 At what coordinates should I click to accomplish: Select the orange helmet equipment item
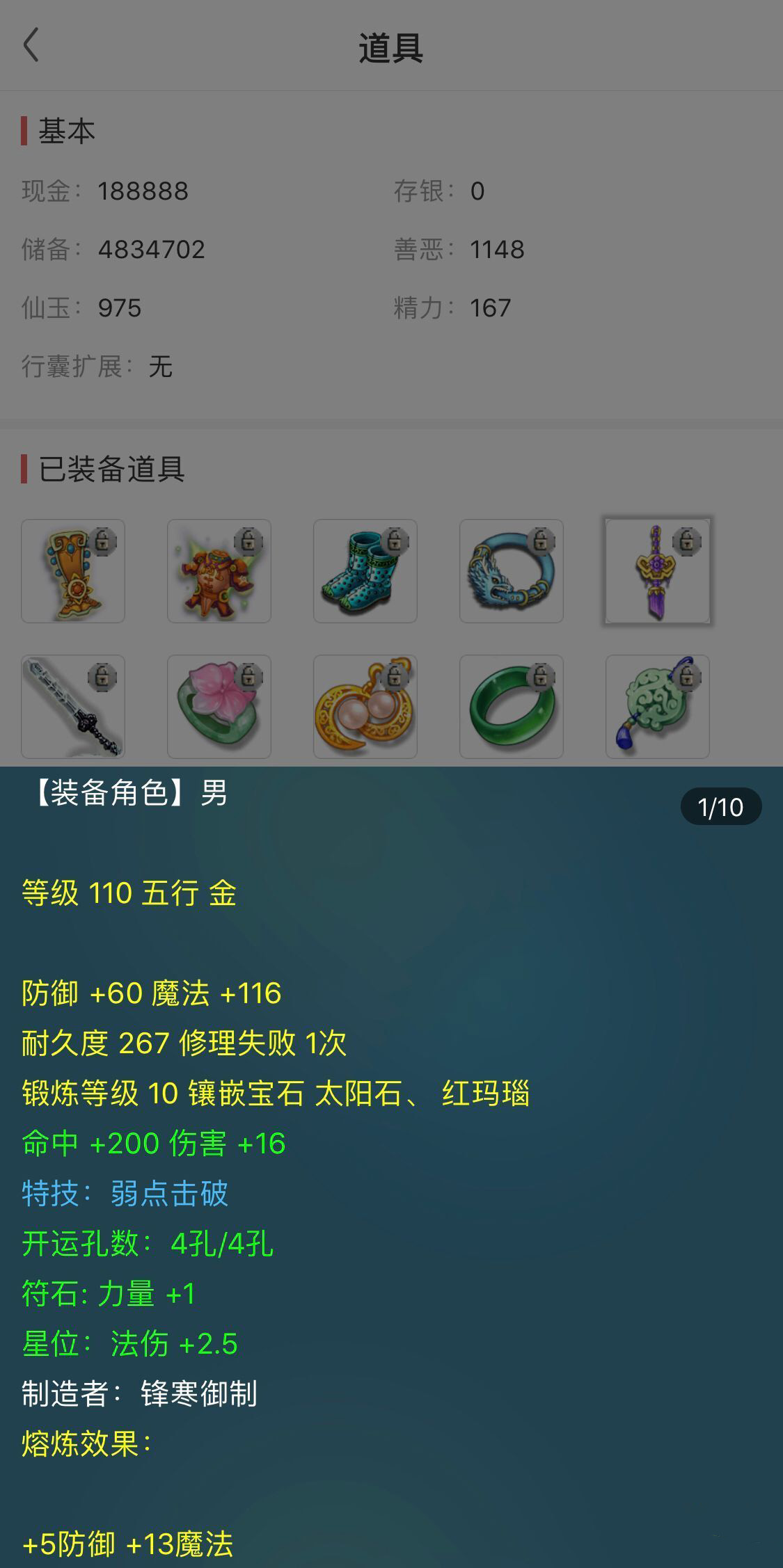tap(73, 571)
